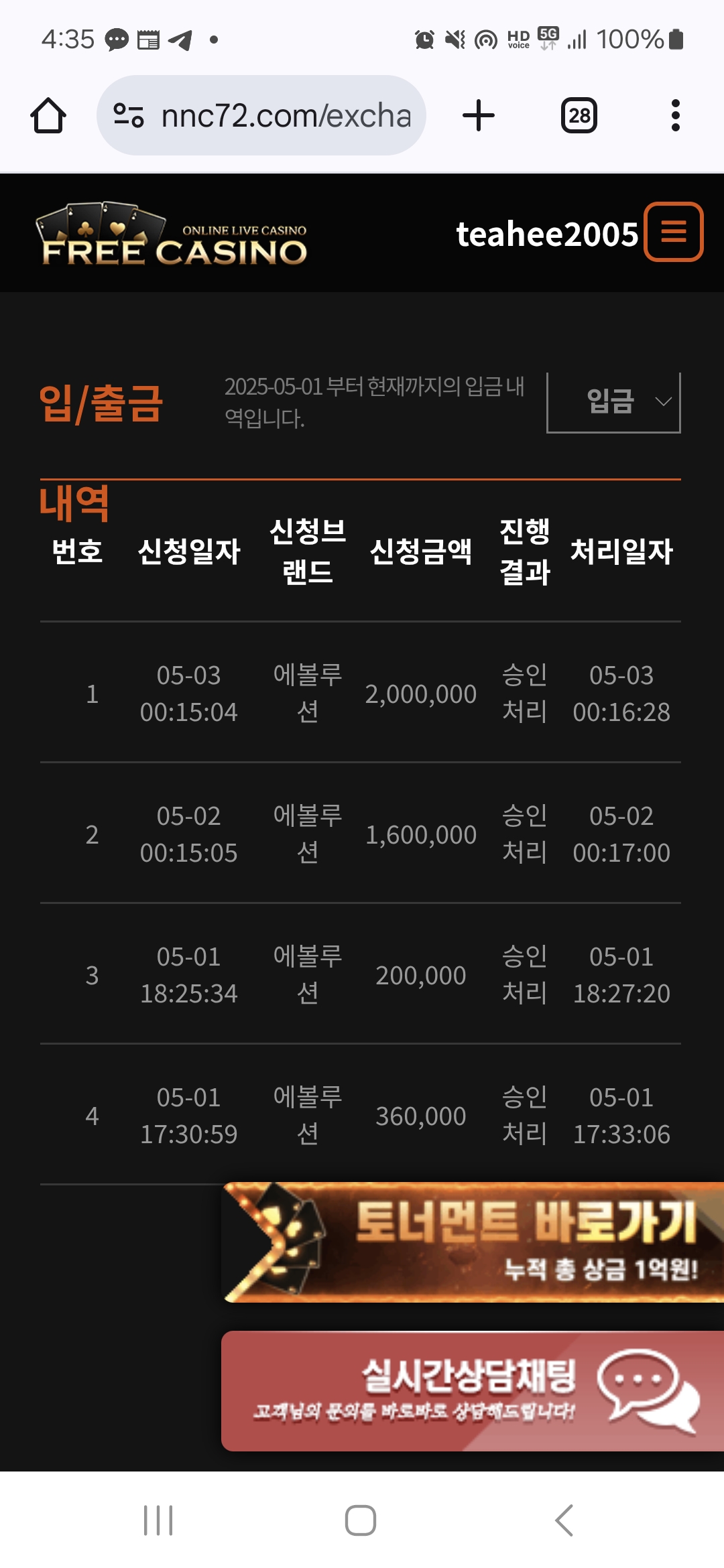Tap the Free Casino logo
The height and width of the screenshot is (1568, 724).
pyautogui.click(x=172, y=234)
